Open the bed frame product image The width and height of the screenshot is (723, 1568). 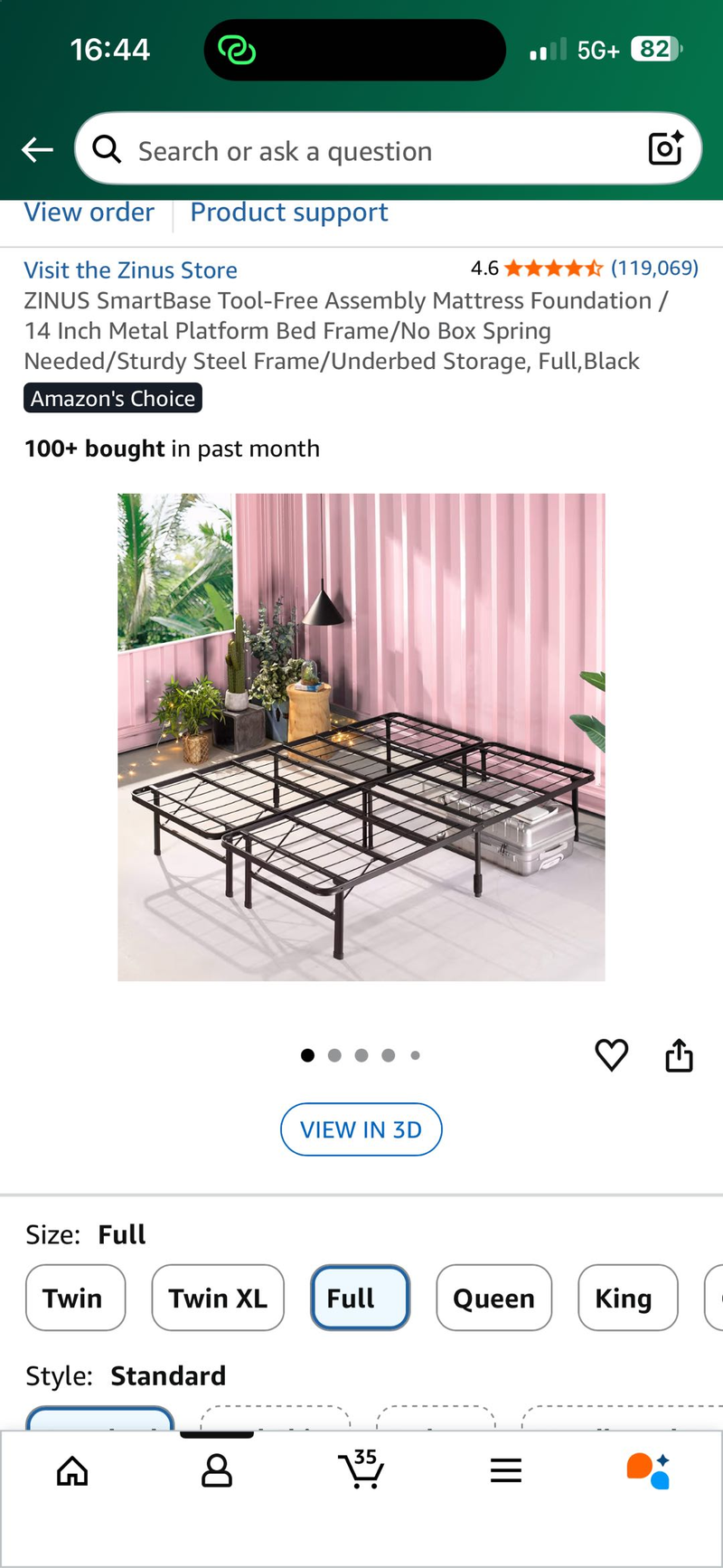(x=361, y=737)
